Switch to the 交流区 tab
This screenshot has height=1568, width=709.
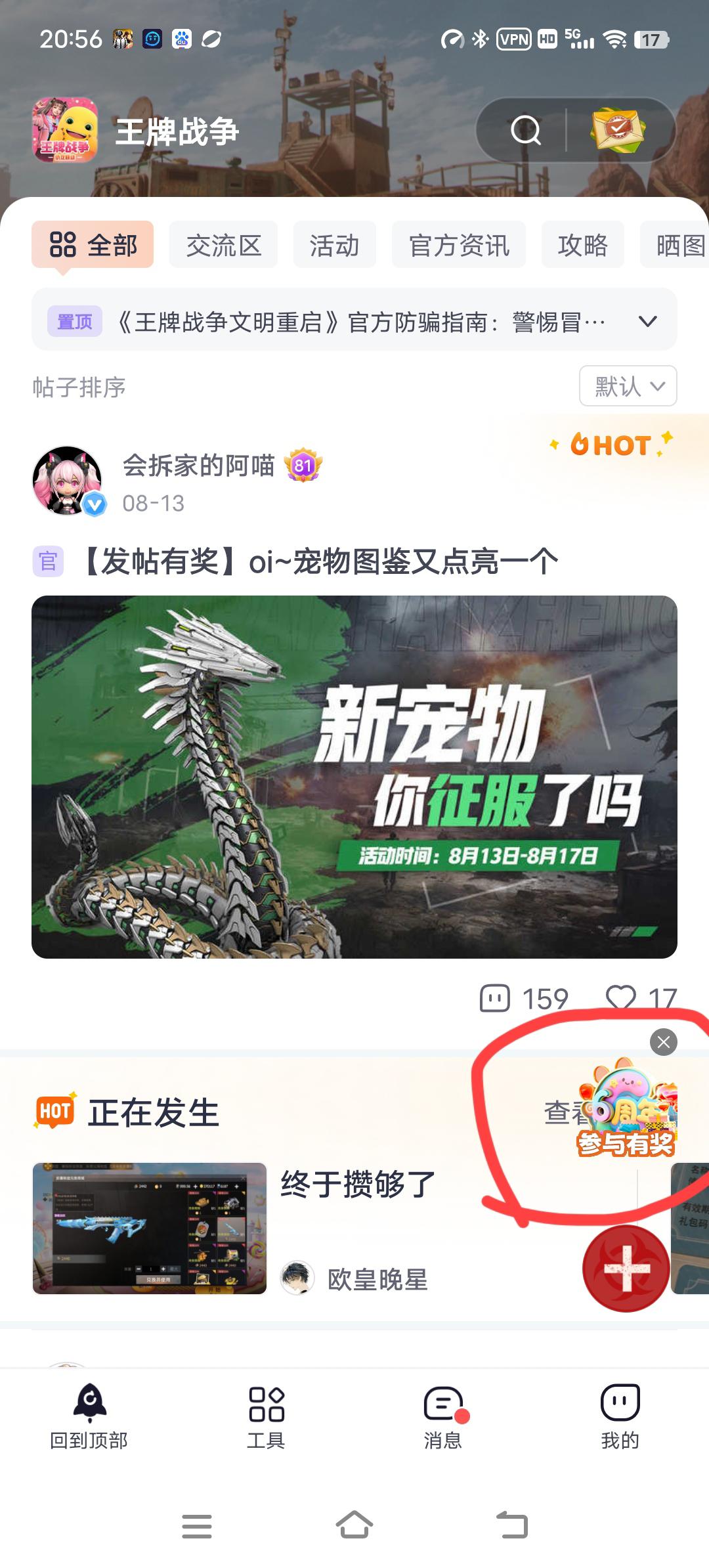click(x=223, y=245)
